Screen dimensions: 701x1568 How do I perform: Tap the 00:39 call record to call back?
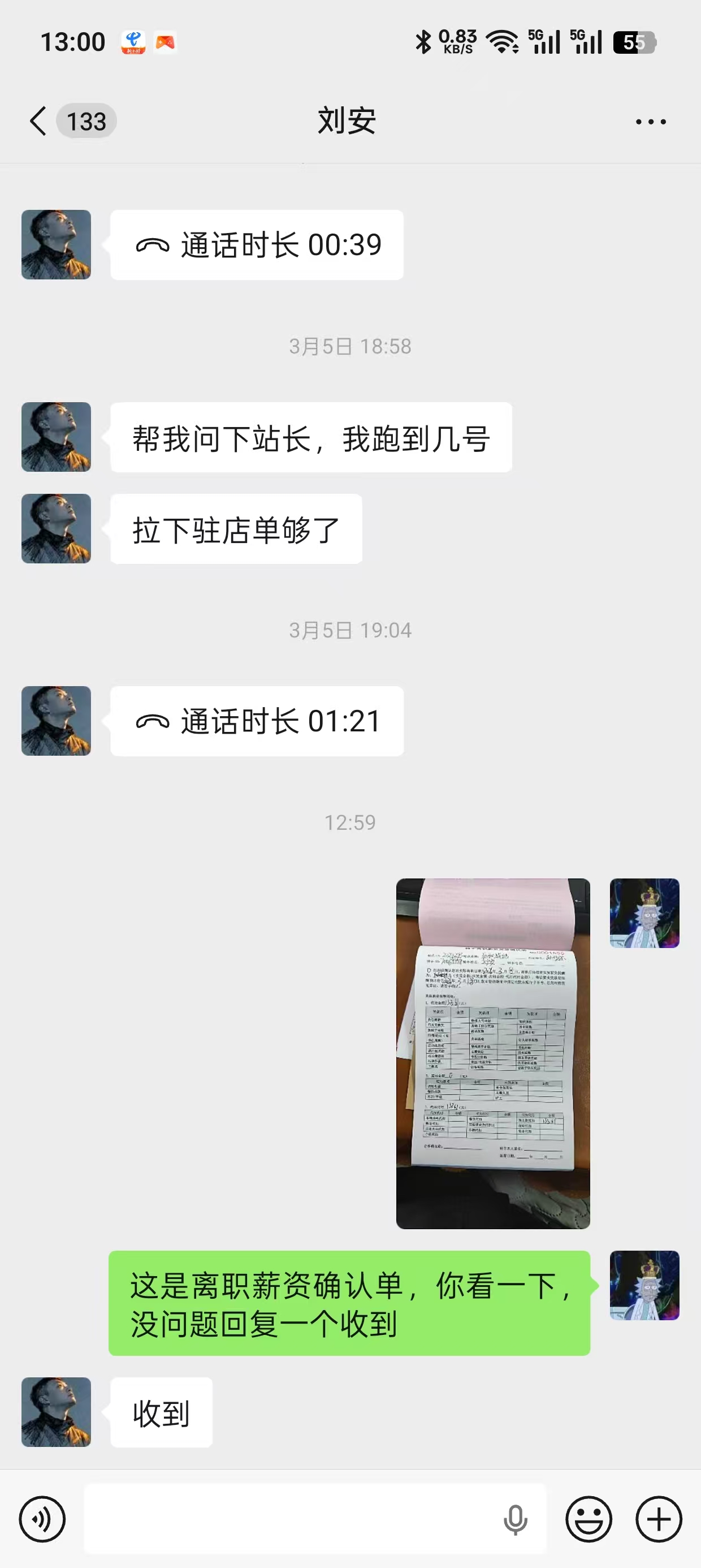point(257,245)
